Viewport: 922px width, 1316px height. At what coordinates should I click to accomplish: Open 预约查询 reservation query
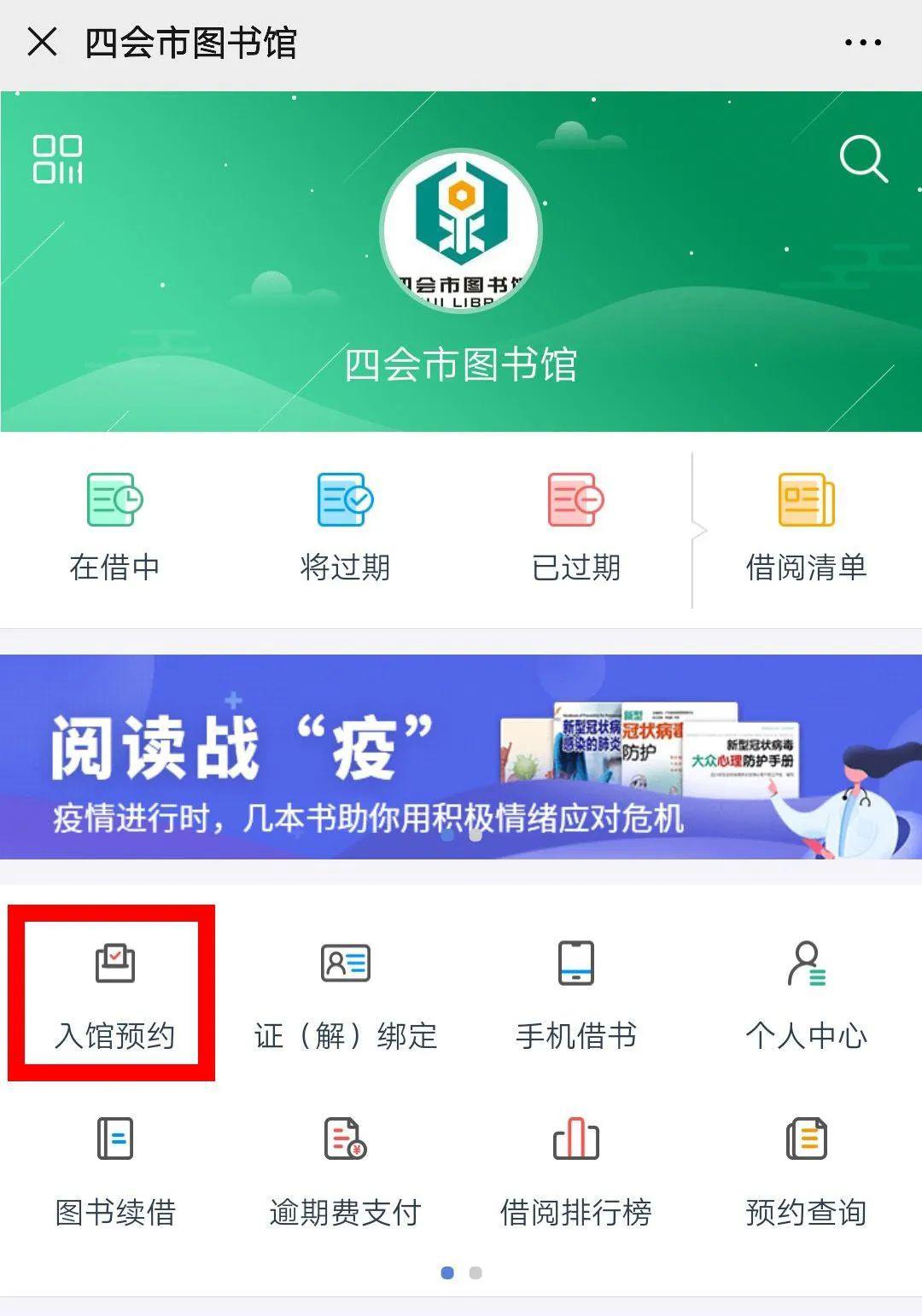807,1173
